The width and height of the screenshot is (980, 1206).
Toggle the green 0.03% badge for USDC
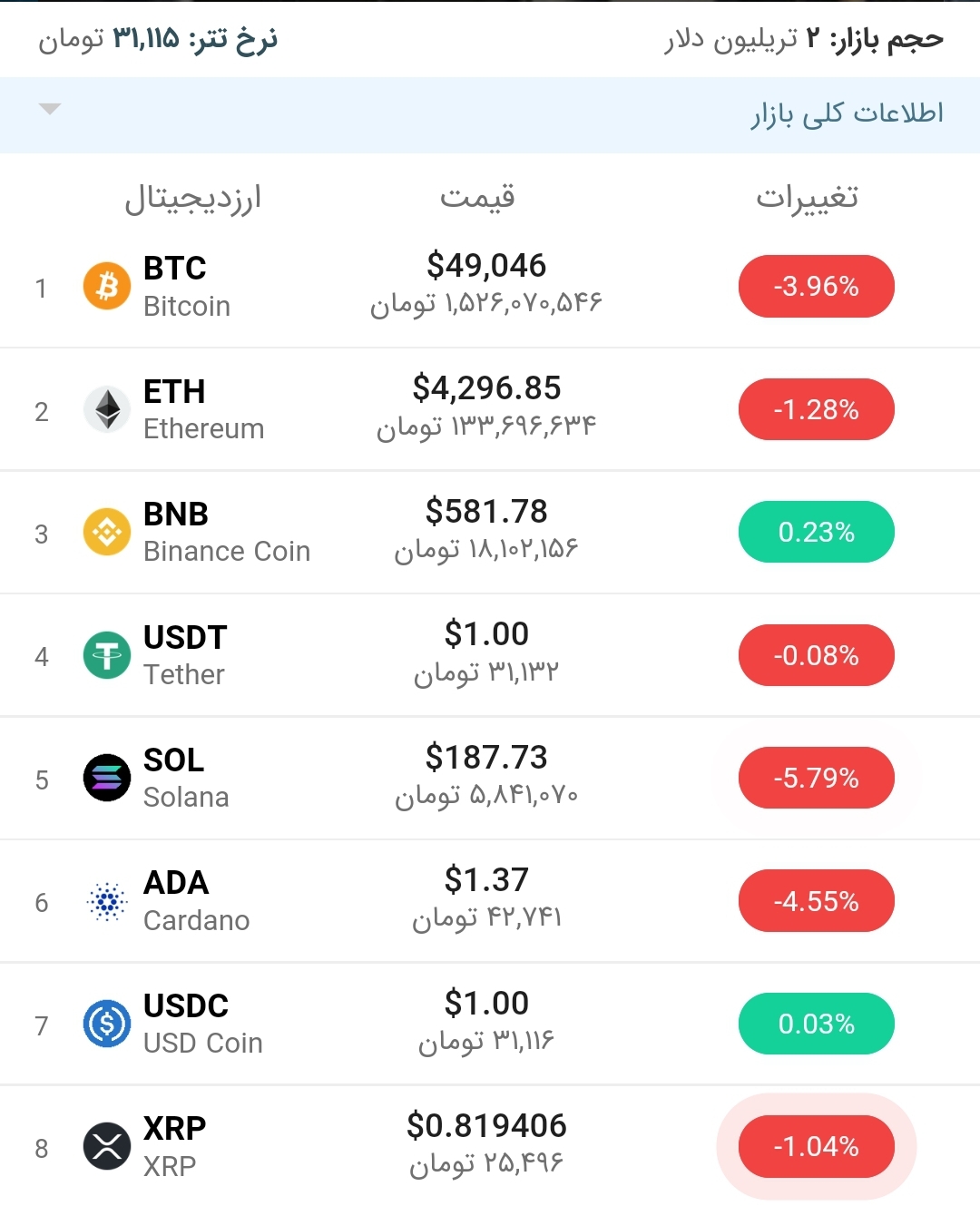[816, 1024]
